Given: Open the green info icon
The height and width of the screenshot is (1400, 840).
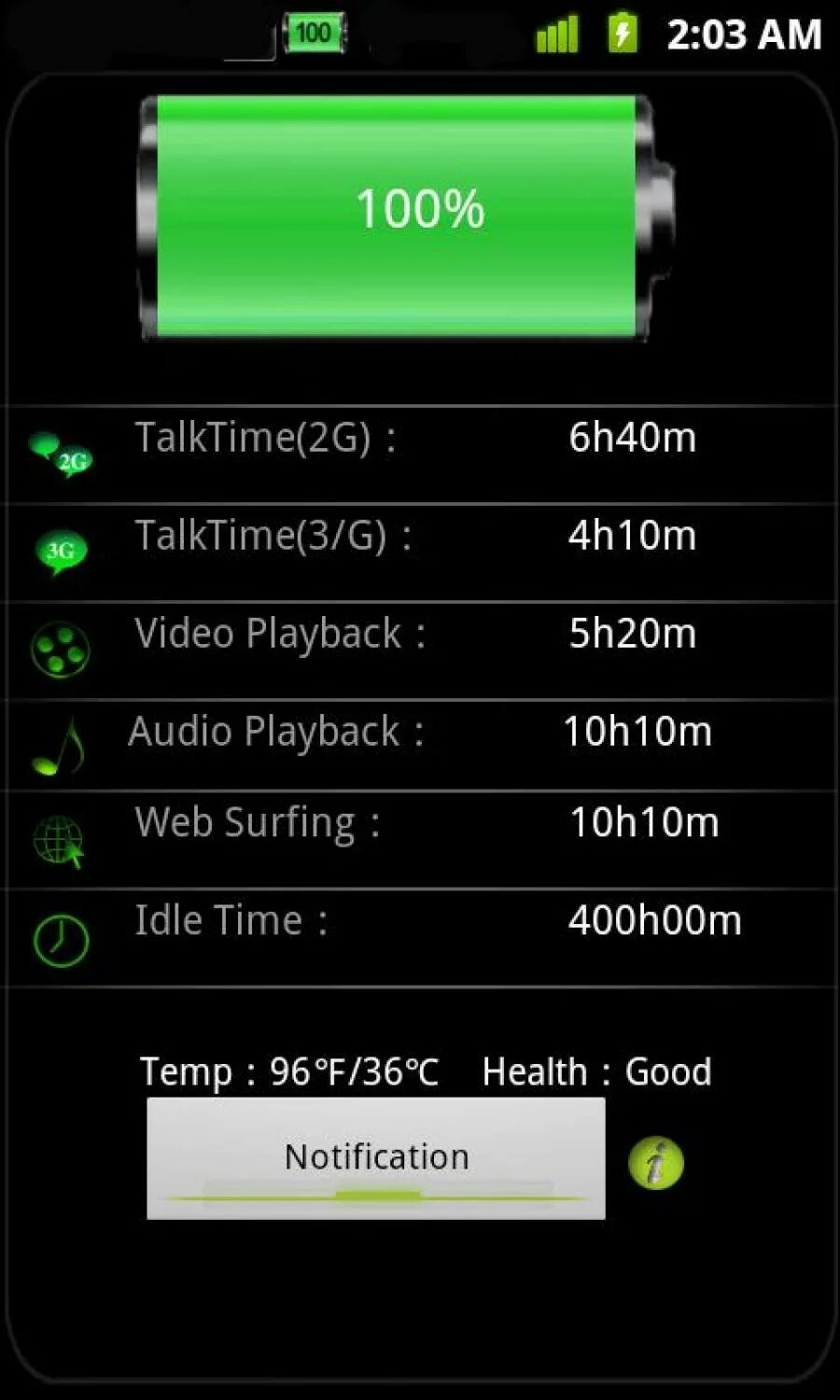Looking at the screenshot, I should pyautogui.click(x=656, y=1163).
